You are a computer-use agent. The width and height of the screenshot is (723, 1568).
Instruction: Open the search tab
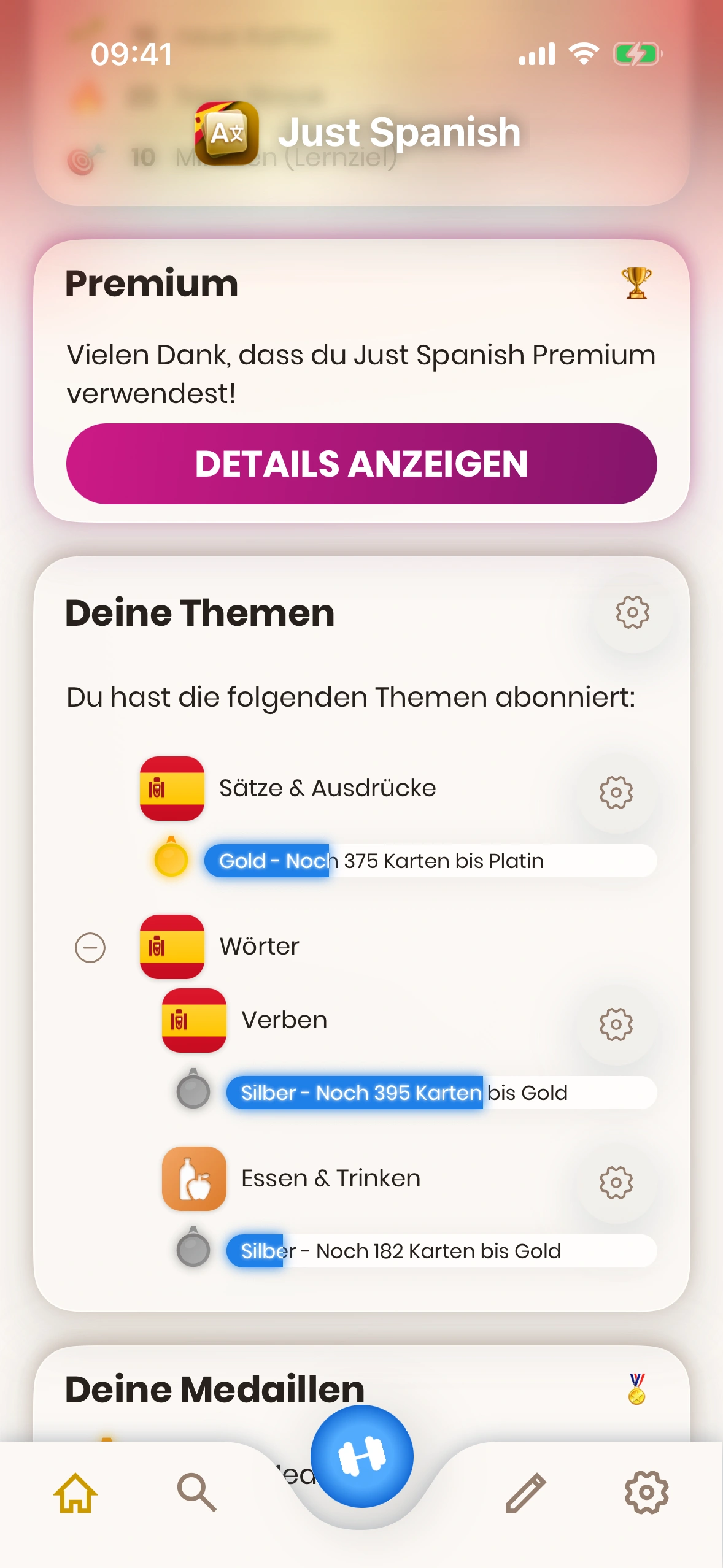pyautogui.click(x=196, y=1493)
